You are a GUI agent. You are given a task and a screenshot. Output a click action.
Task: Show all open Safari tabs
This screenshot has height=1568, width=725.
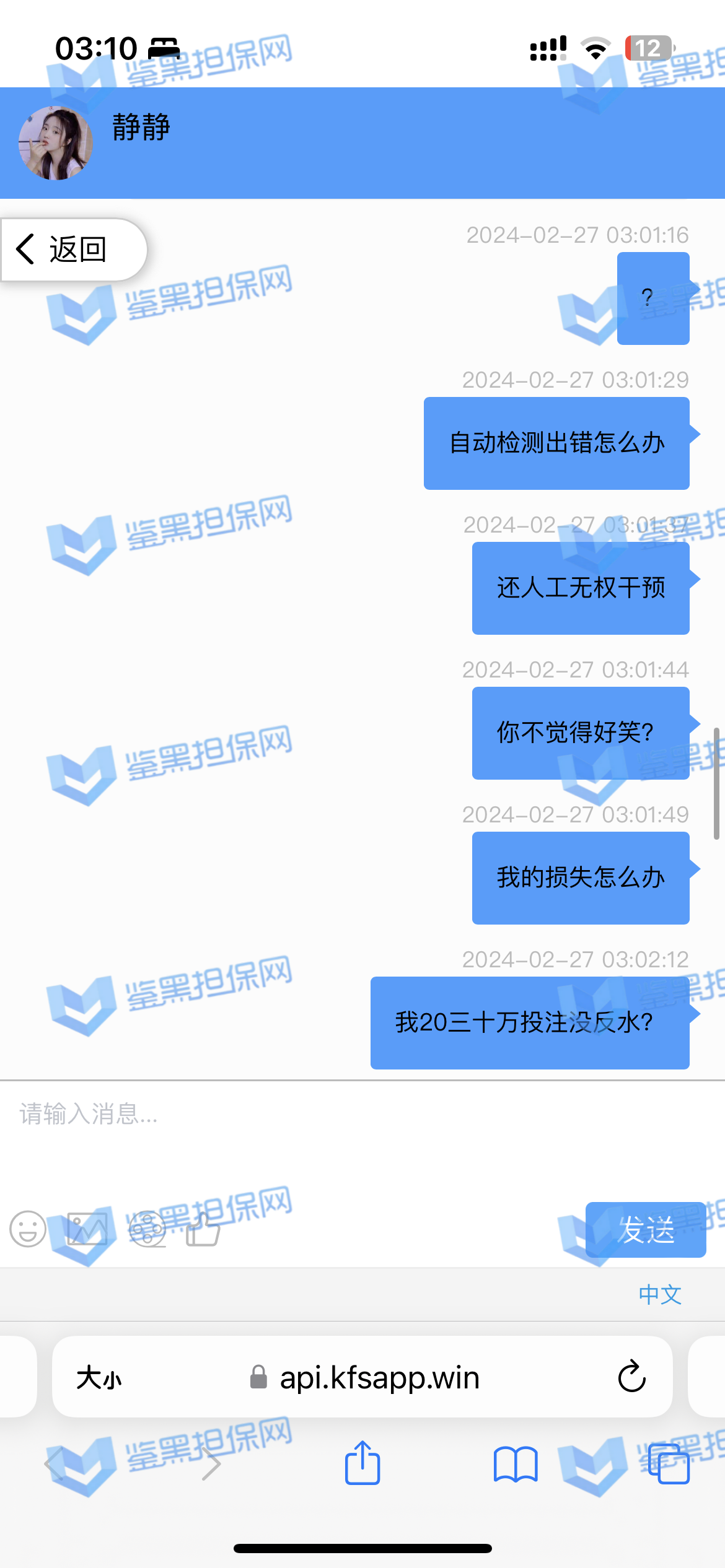click(x=669, y=1464)
